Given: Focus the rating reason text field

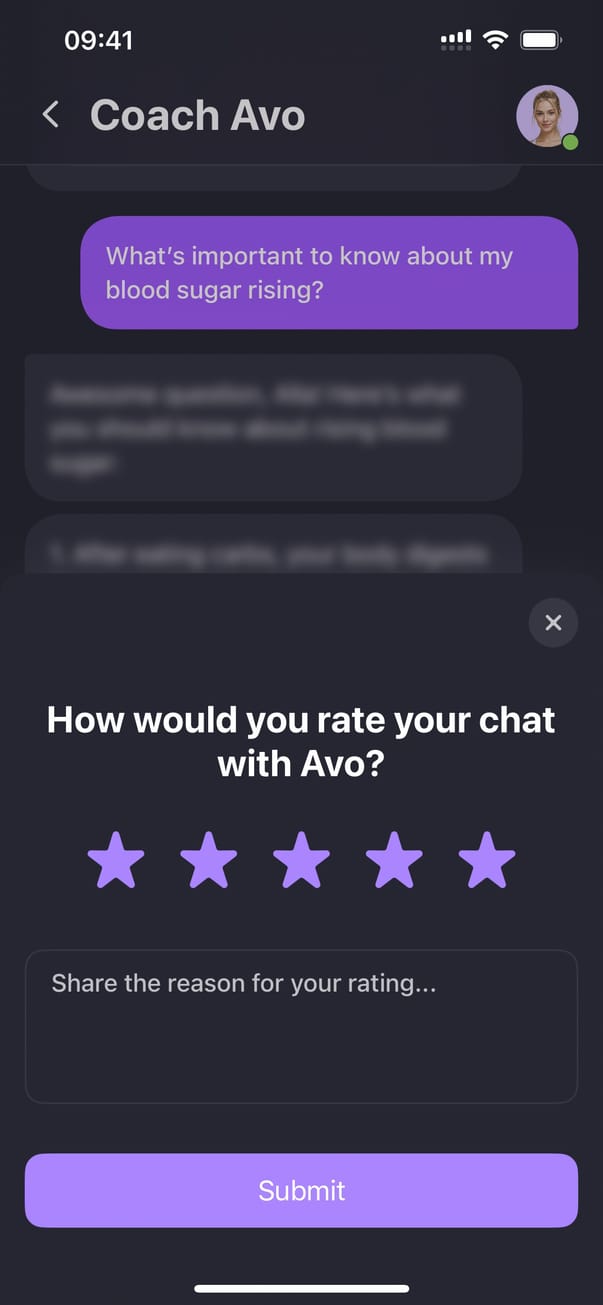Looking at the screenshot, I should coord(301,1026).
